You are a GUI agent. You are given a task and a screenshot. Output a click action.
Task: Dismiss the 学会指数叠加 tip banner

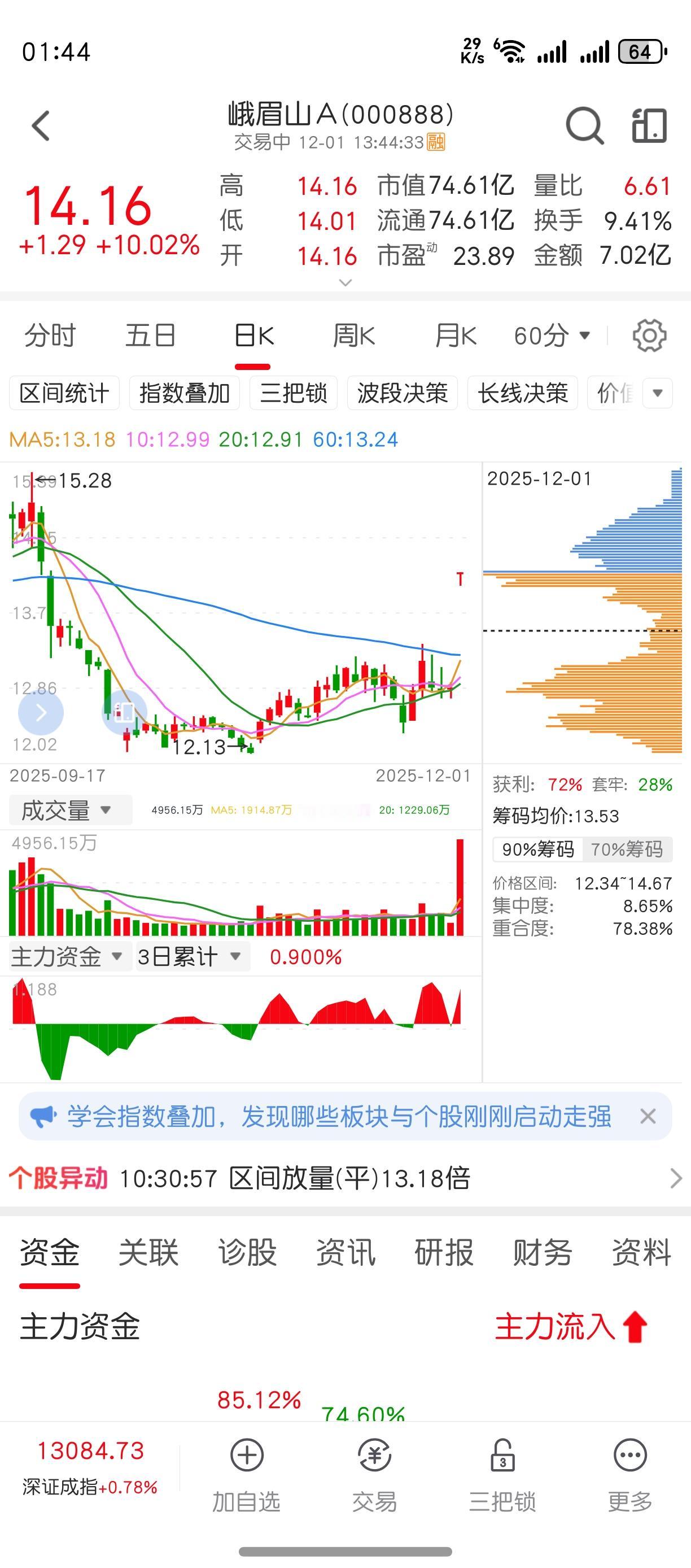[648, 1116]
